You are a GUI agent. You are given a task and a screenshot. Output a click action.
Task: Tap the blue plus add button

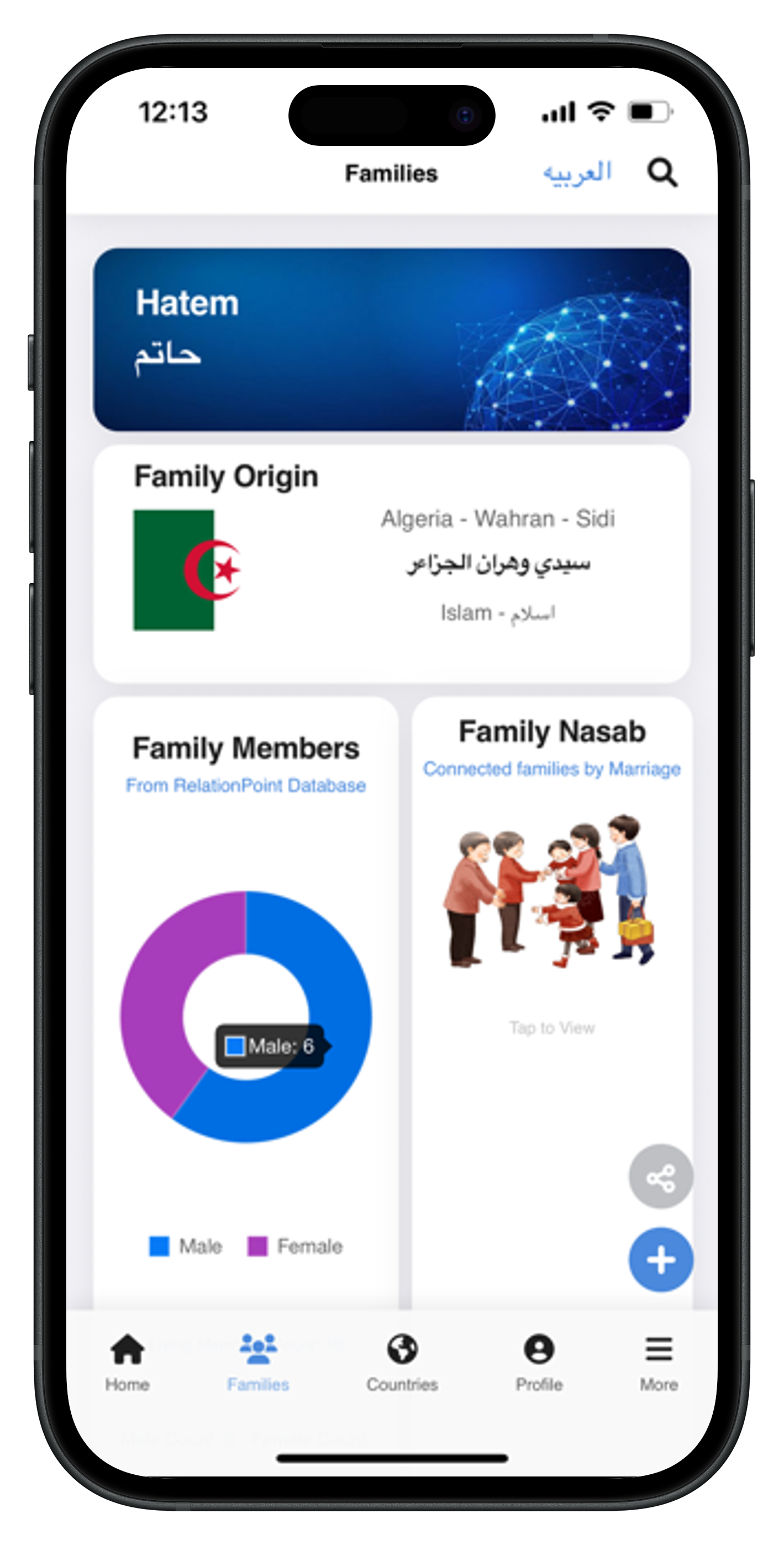click(660, 1259)
